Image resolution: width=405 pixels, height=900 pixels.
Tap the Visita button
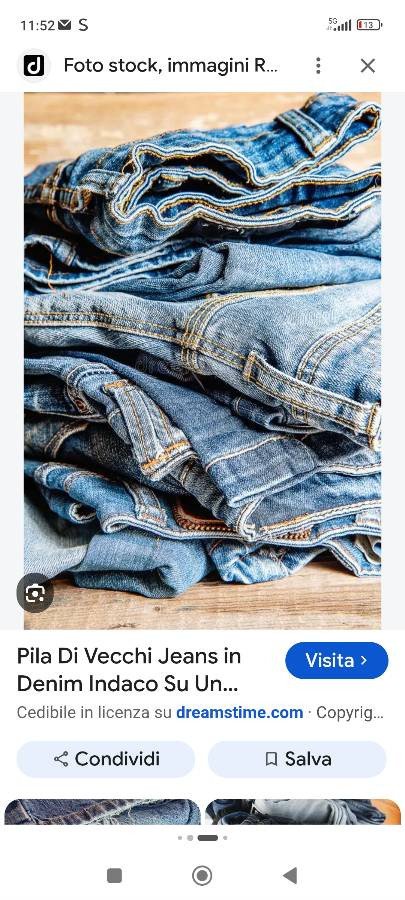pos(337,660)
